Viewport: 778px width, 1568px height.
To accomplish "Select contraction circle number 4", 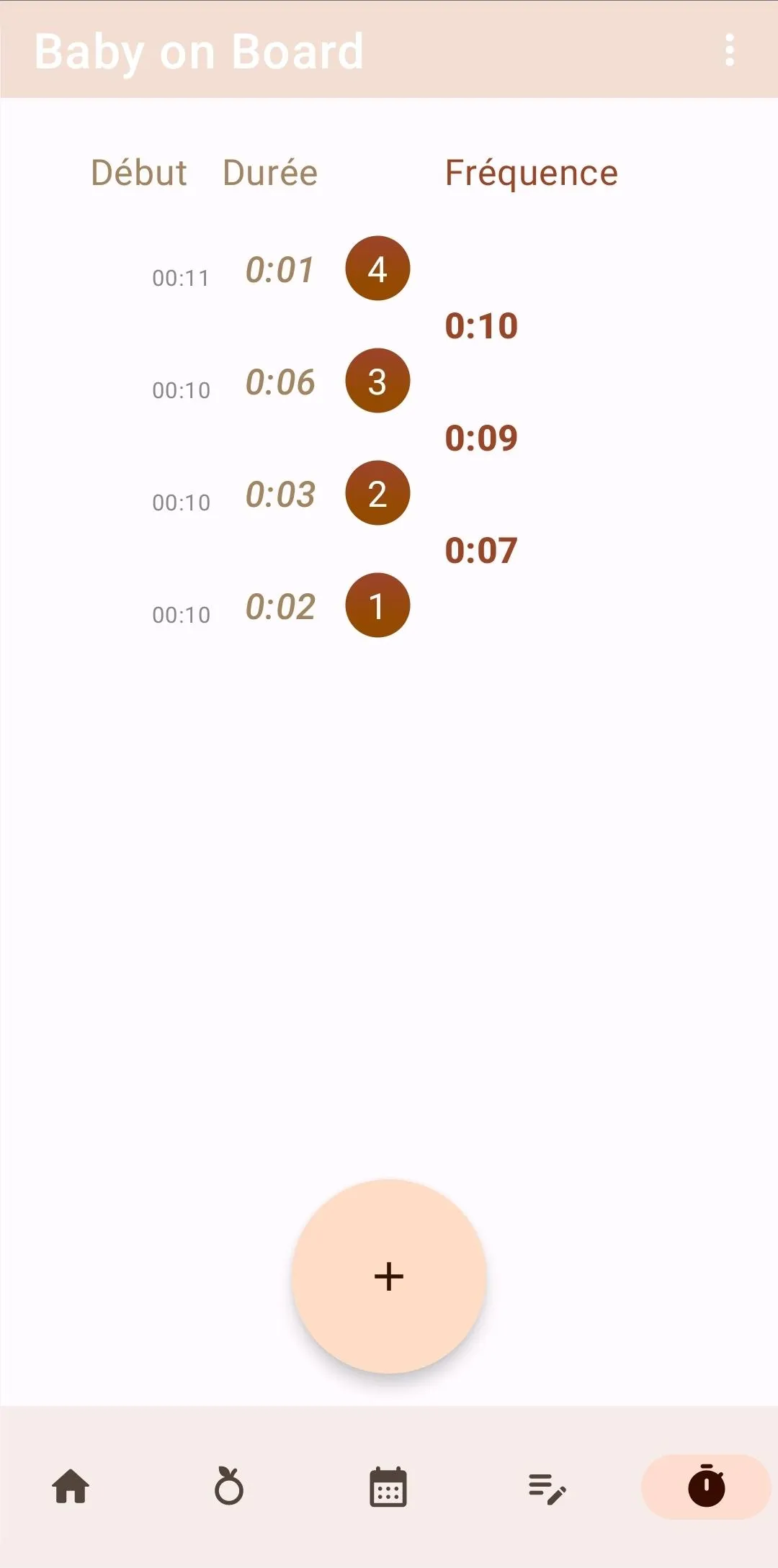I will 377,268.
